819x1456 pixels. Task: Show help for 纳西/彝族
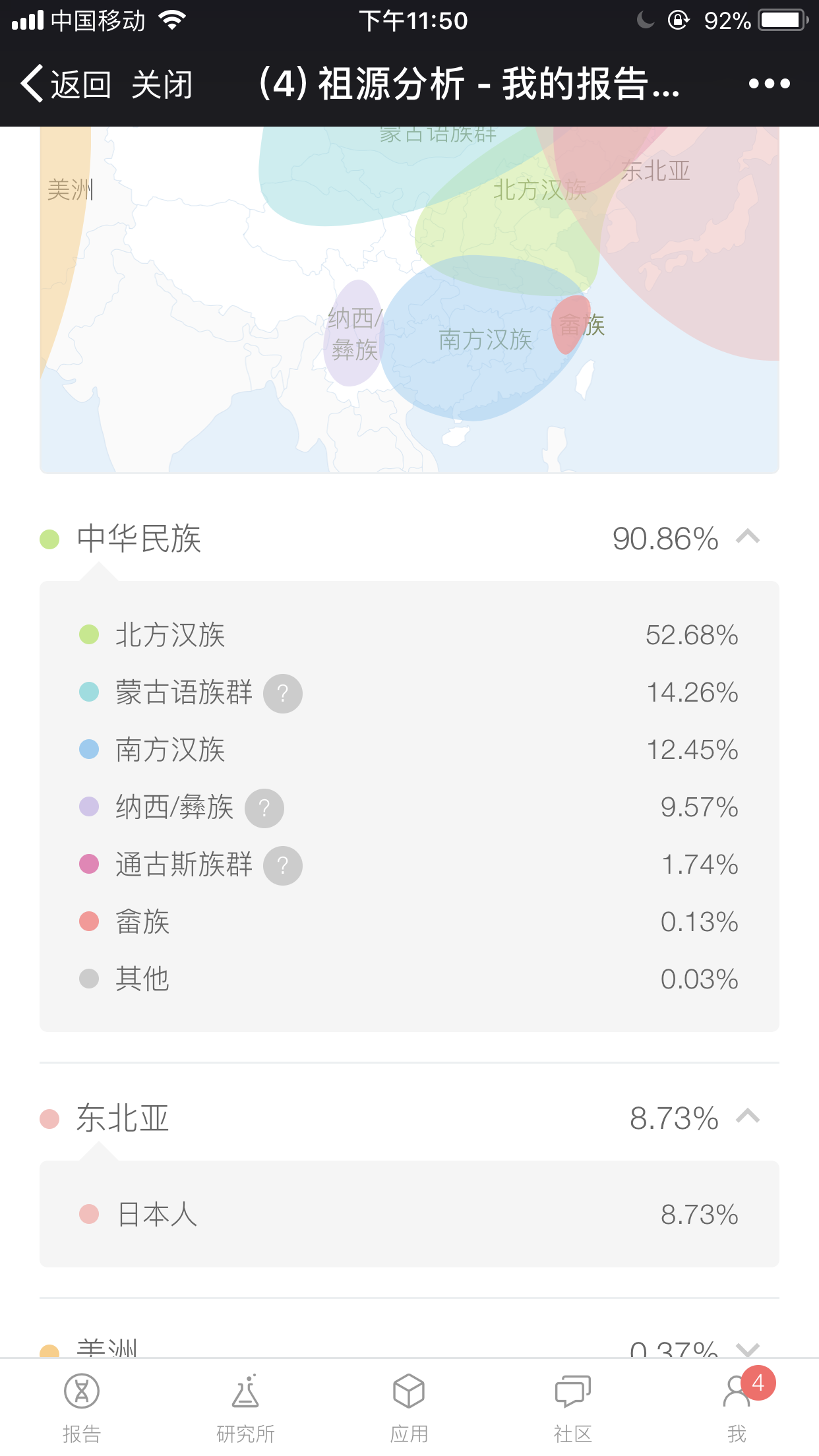(x=264, y=808)
